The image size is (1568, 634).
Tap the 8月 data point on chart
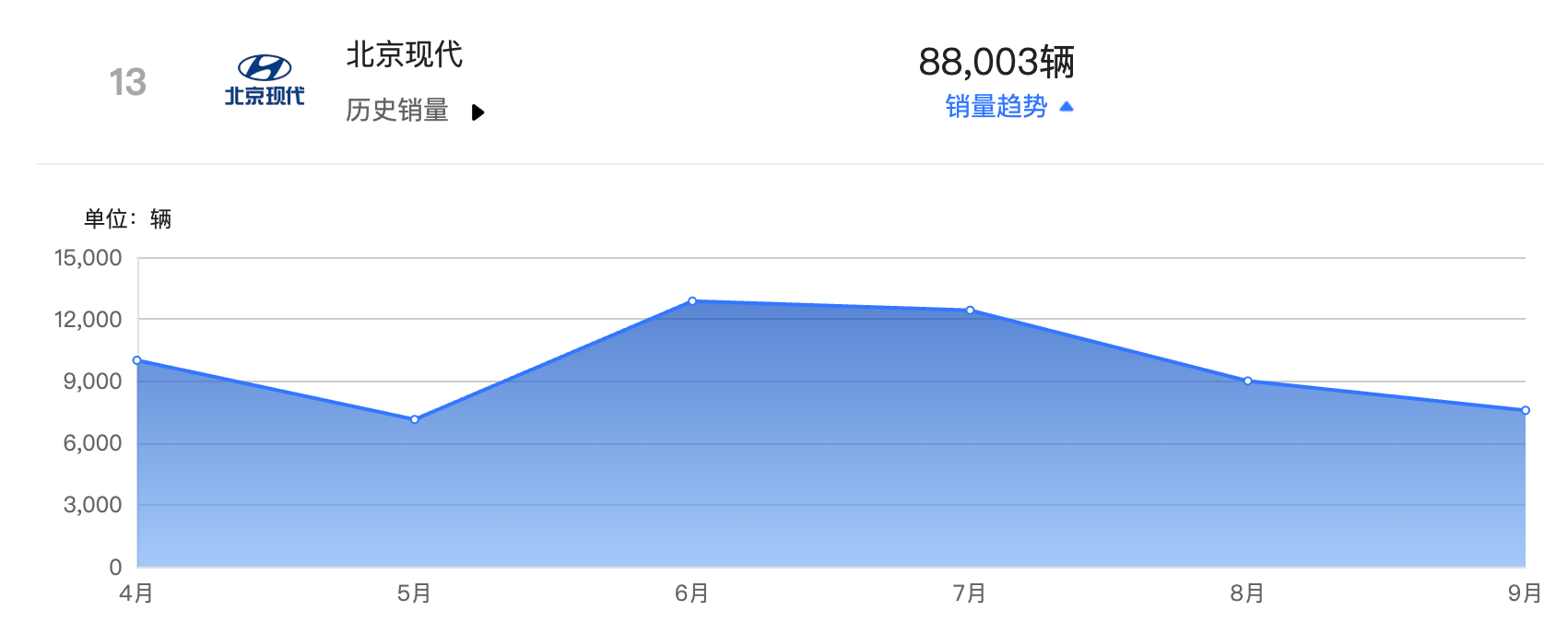coord(1248,381)
